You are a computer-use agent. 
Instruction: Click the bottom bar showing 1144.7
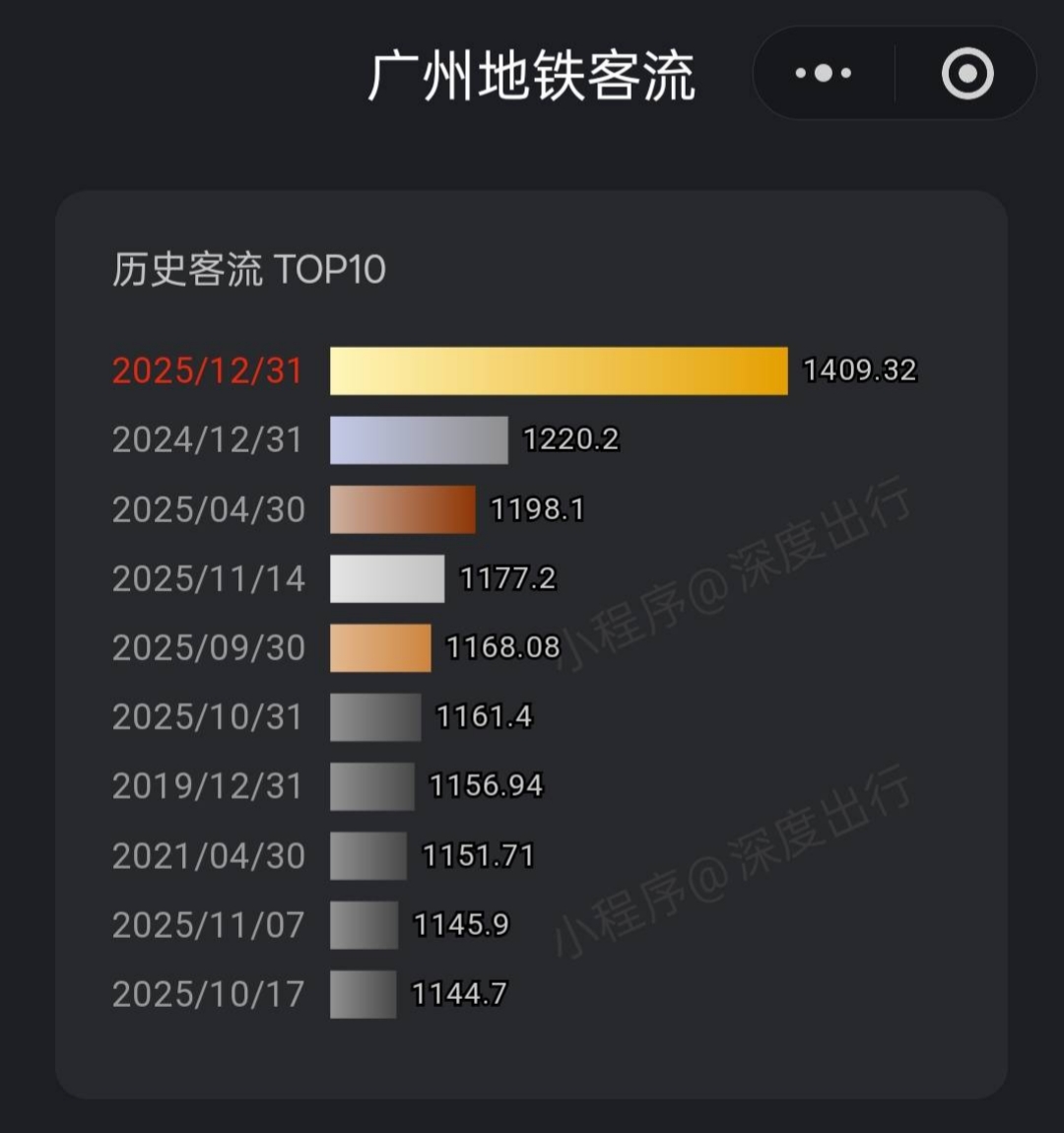[x=365, y=995]
